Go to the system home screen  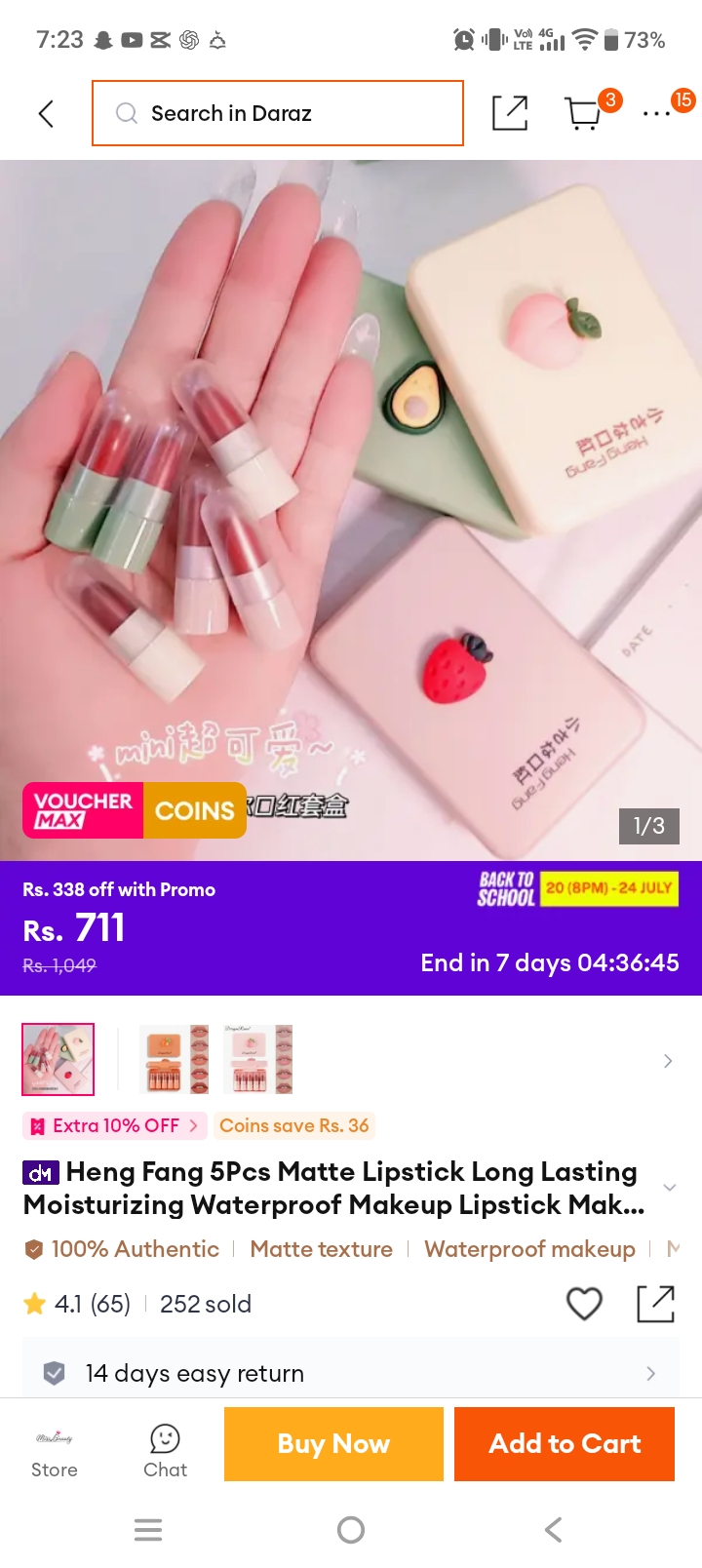pyautogui.click(x=351, y=1530)
